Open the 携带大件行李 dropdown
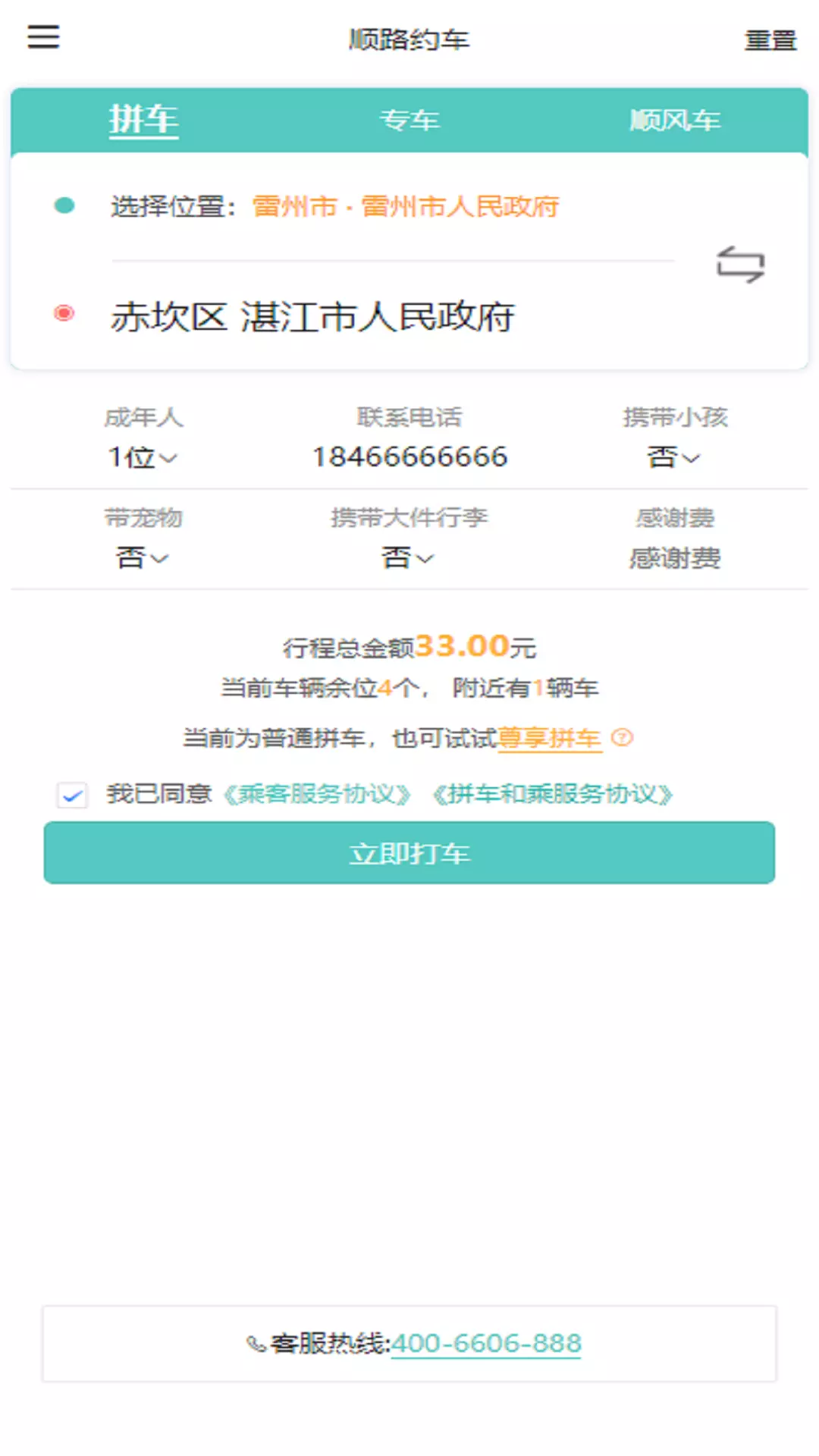The height and width of the screenshot is (1456, 819). (x=409, y=557)
